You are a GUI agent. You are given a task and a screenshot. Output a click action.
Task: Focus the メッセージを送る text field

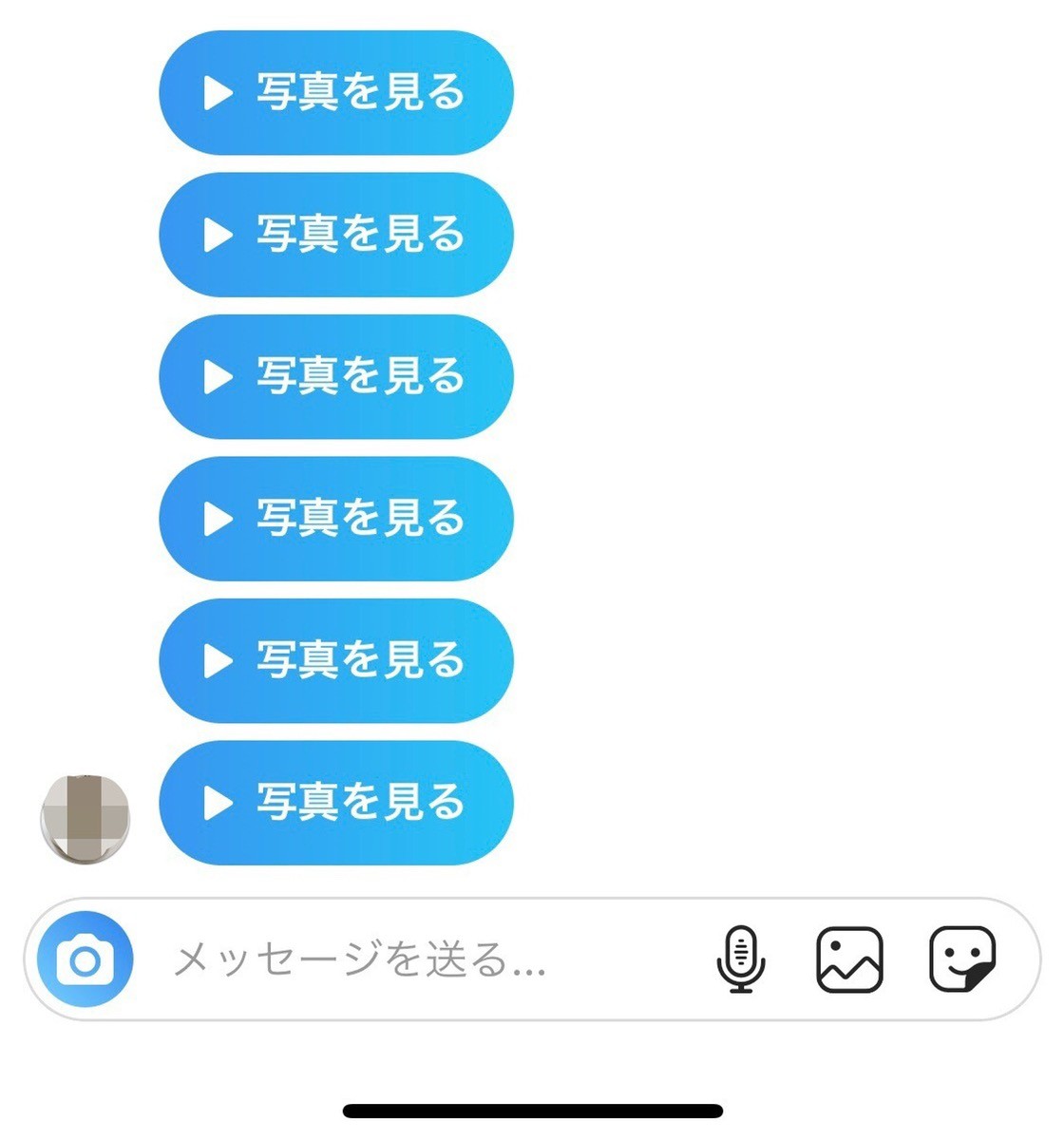(399, 960)
